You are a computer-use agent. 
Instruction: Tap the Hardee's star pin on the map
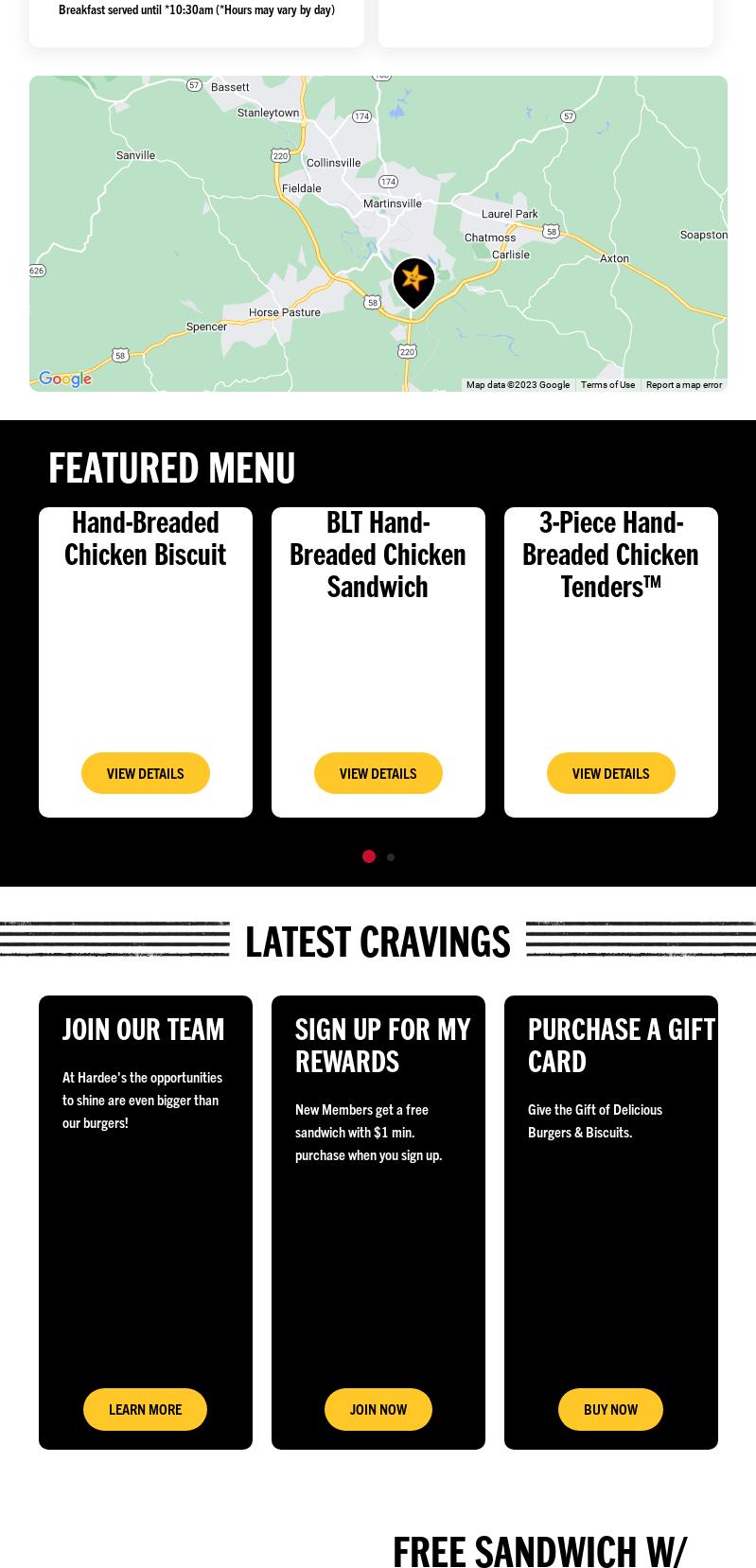point(413,280)
